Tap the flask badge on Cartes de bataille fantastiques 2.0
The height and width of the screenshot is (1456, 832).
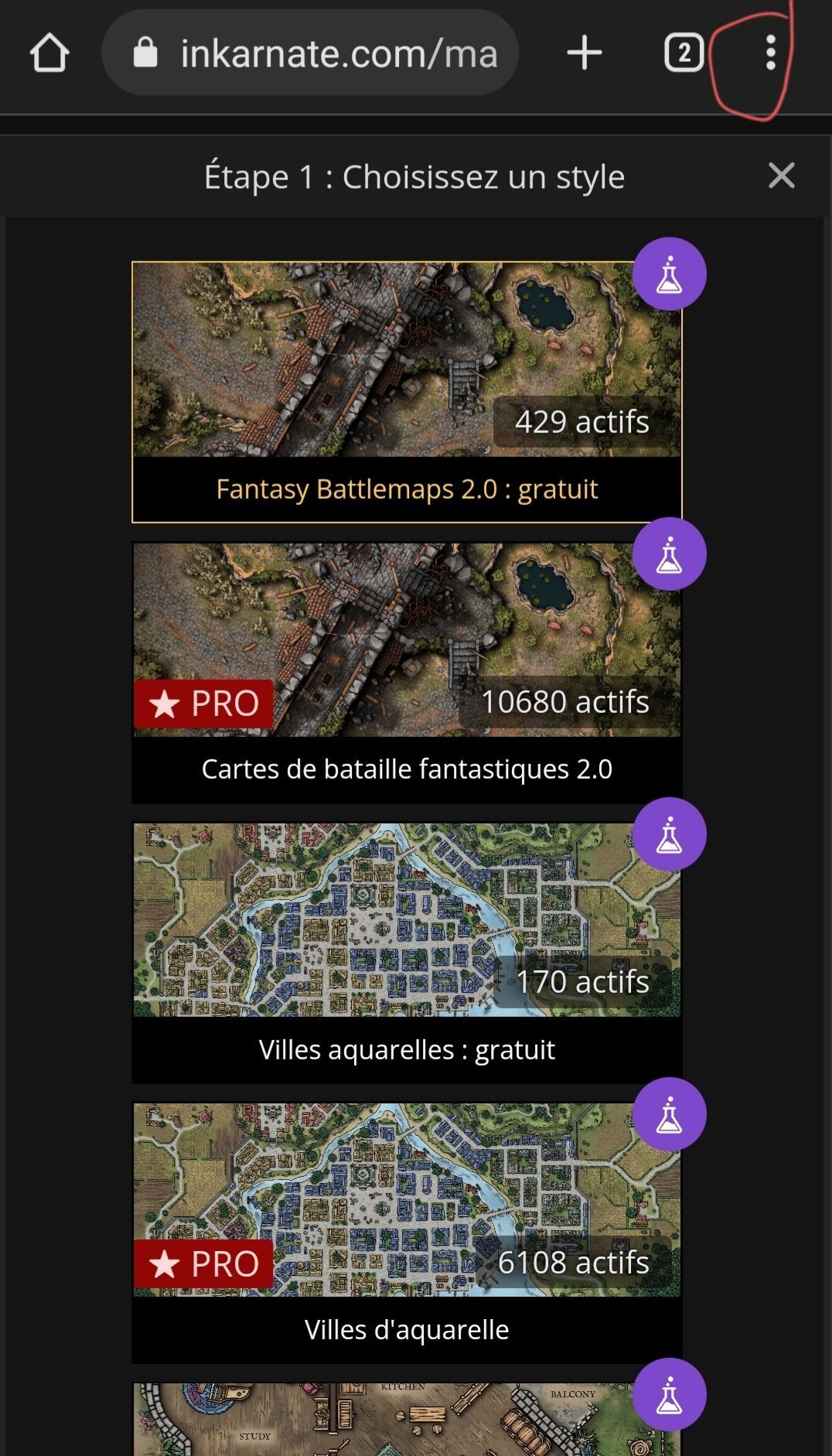coord(669,554)
